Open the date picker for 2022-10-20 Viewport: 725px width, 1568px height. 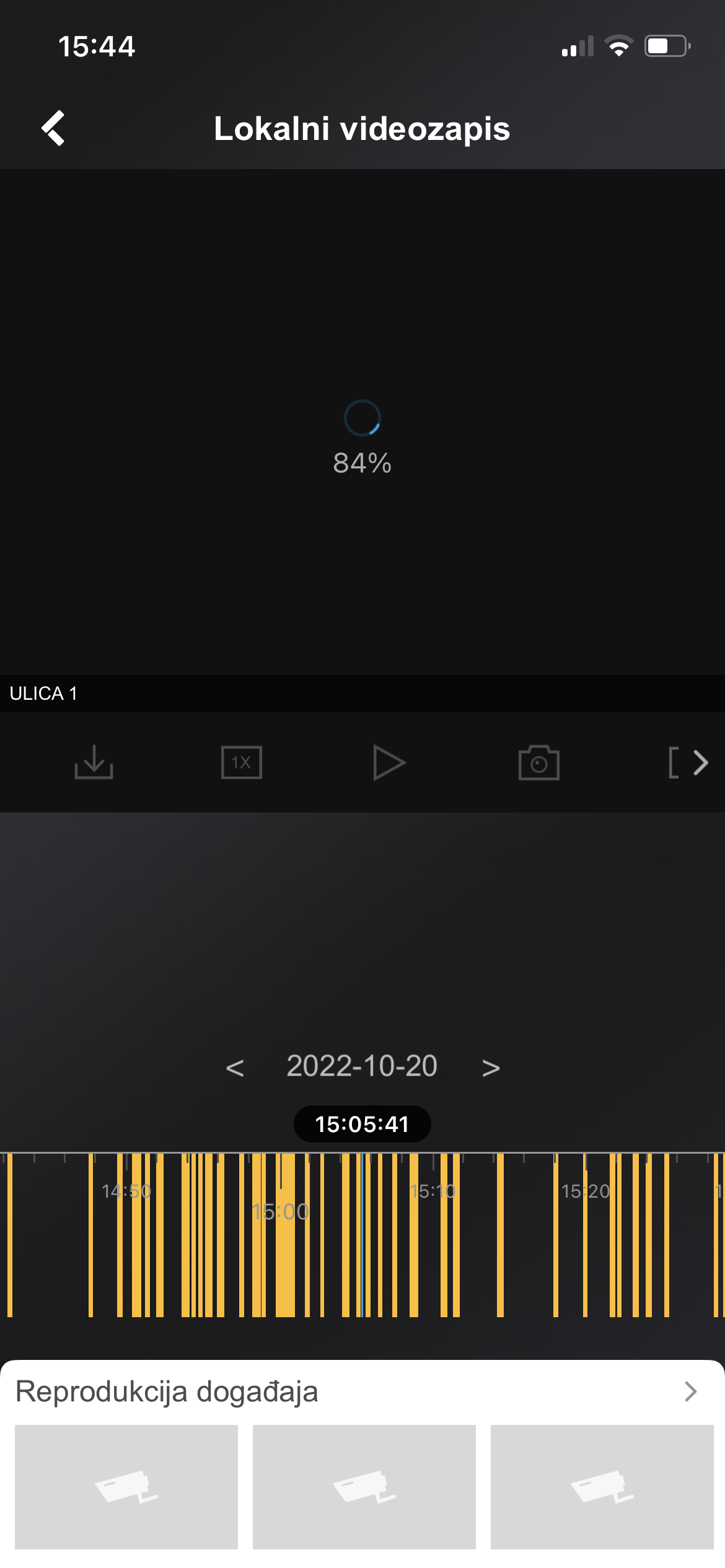(362, 1066)
